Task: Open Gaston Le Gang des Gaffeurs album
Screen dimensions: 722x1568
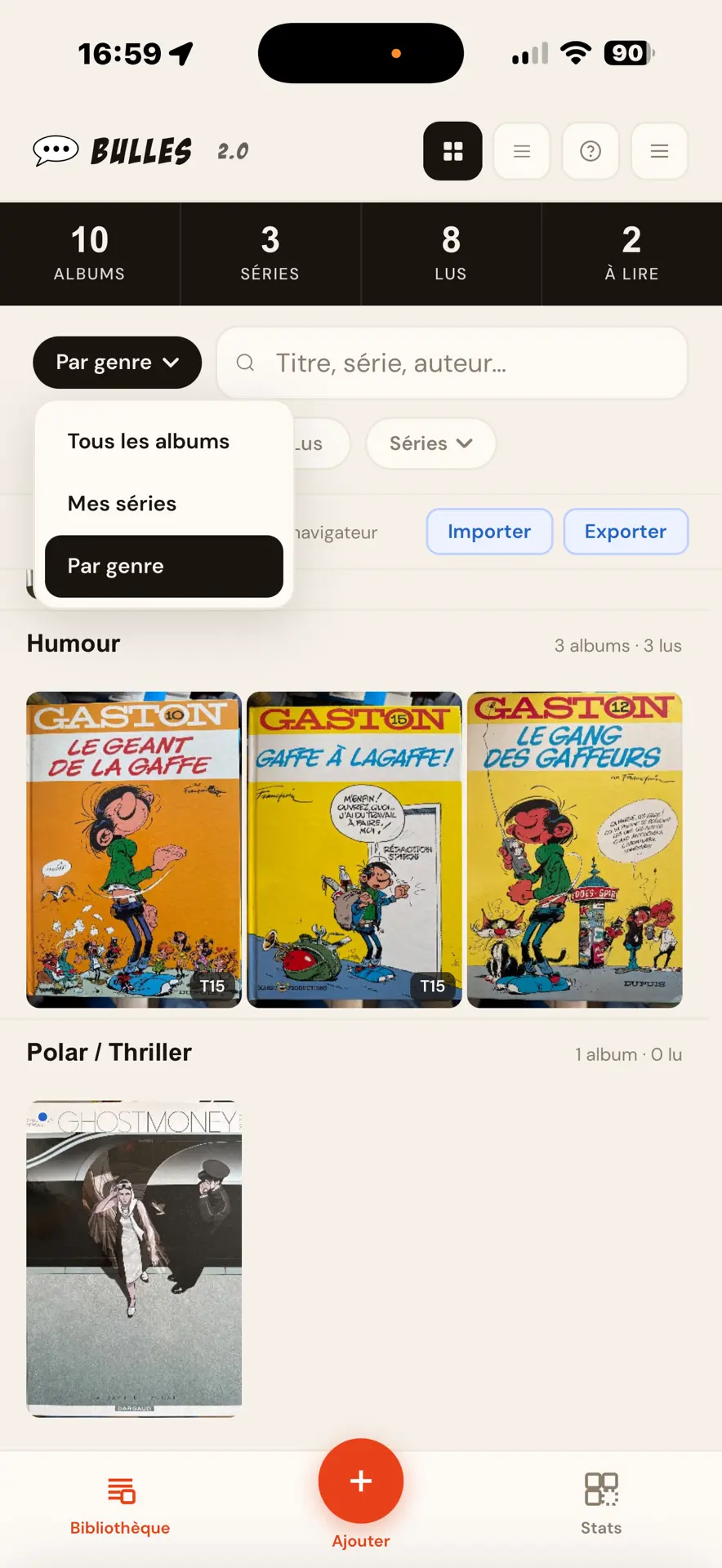Action: point(575,849)
